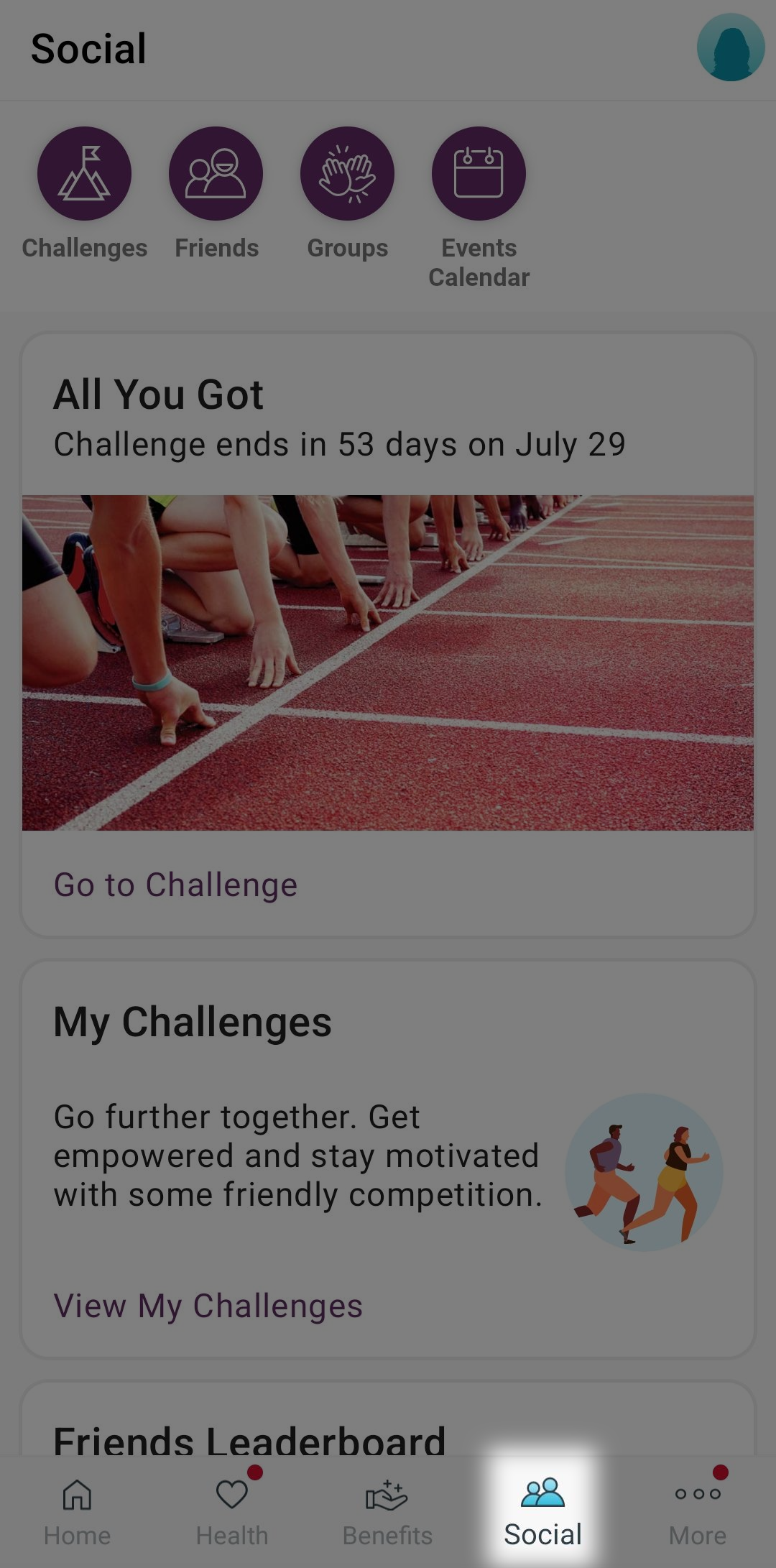The image size is (776, 1568).
Task: Open the Friends icon
Action: pos(216,173)
